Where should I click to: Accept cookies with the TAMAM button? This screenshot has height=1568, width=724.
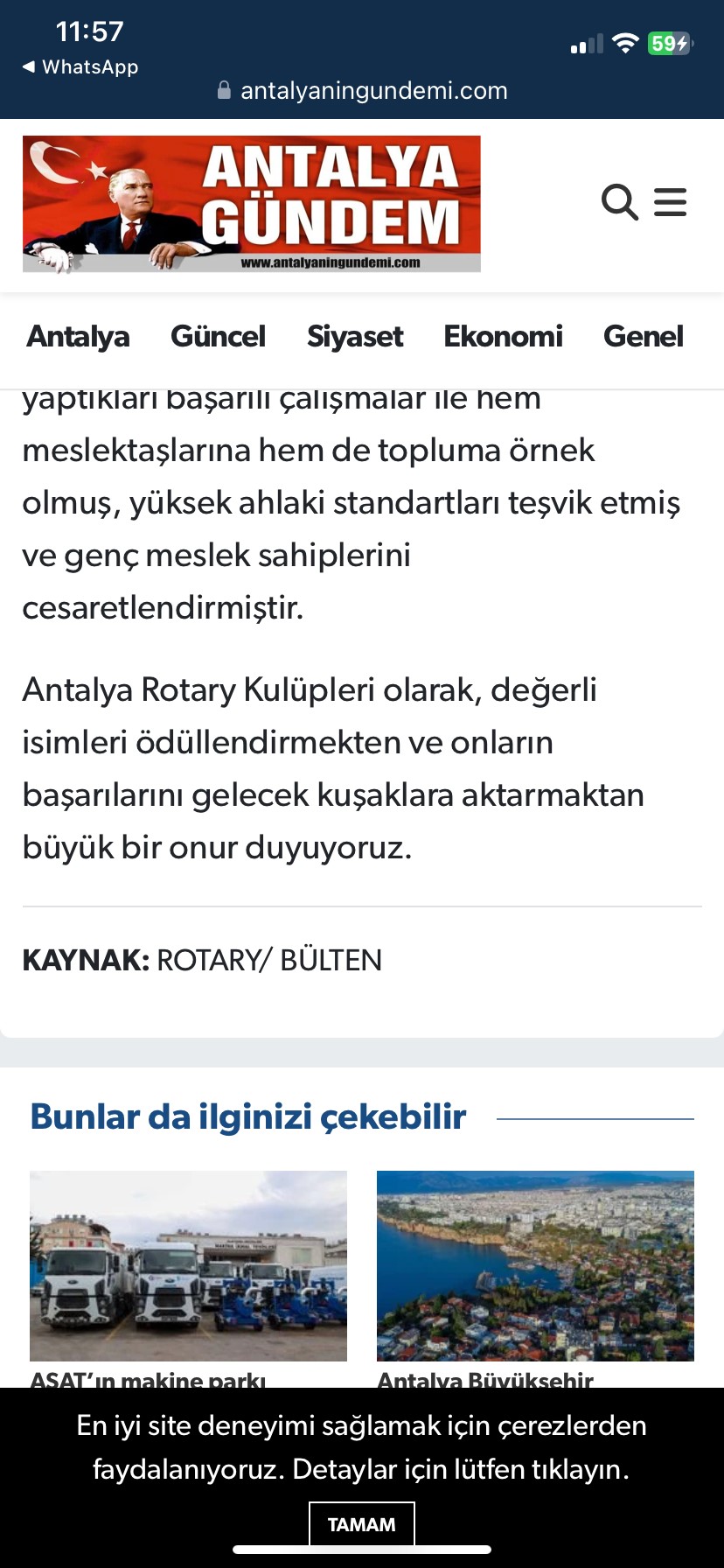(361, 1524)
